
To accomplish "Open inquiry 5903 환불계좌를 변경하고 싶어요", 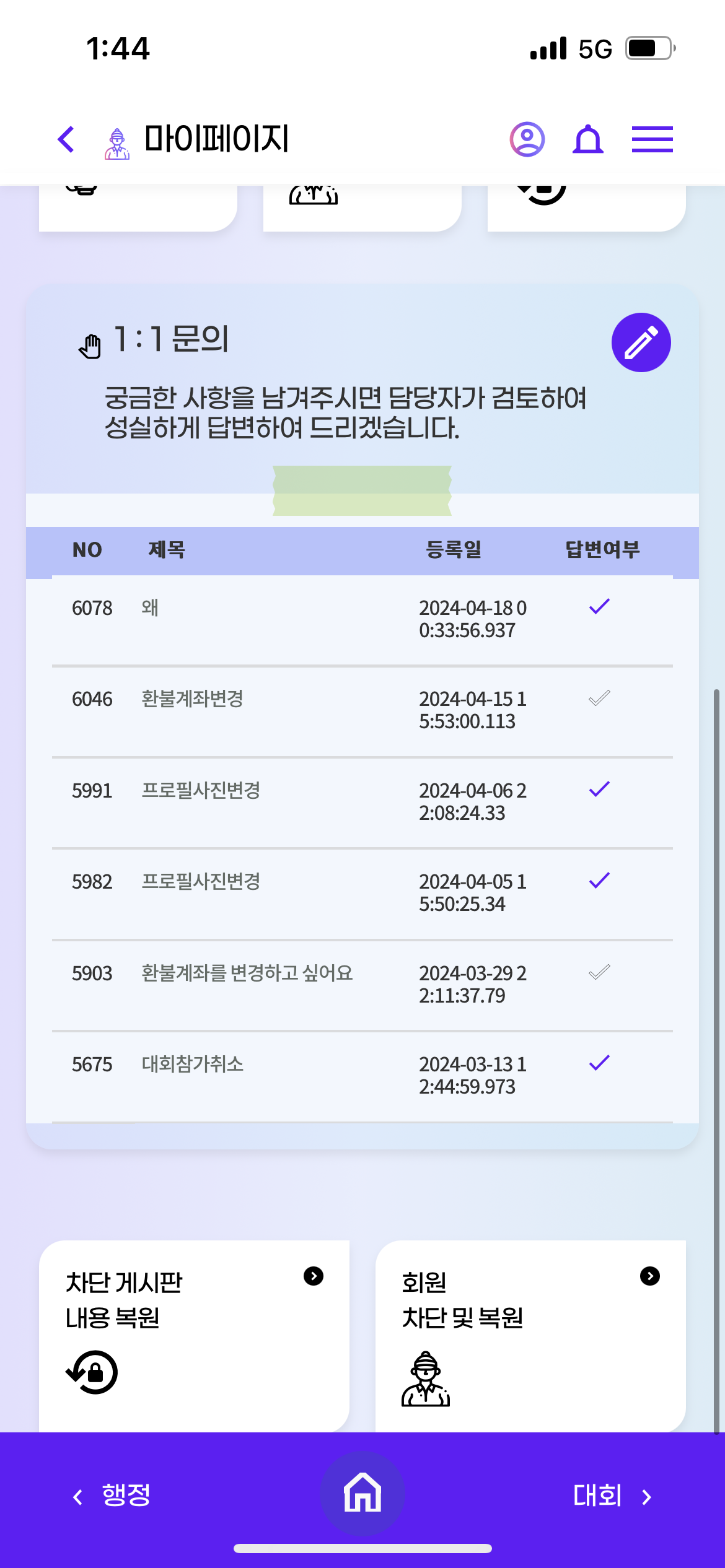I will coord(362,985).
